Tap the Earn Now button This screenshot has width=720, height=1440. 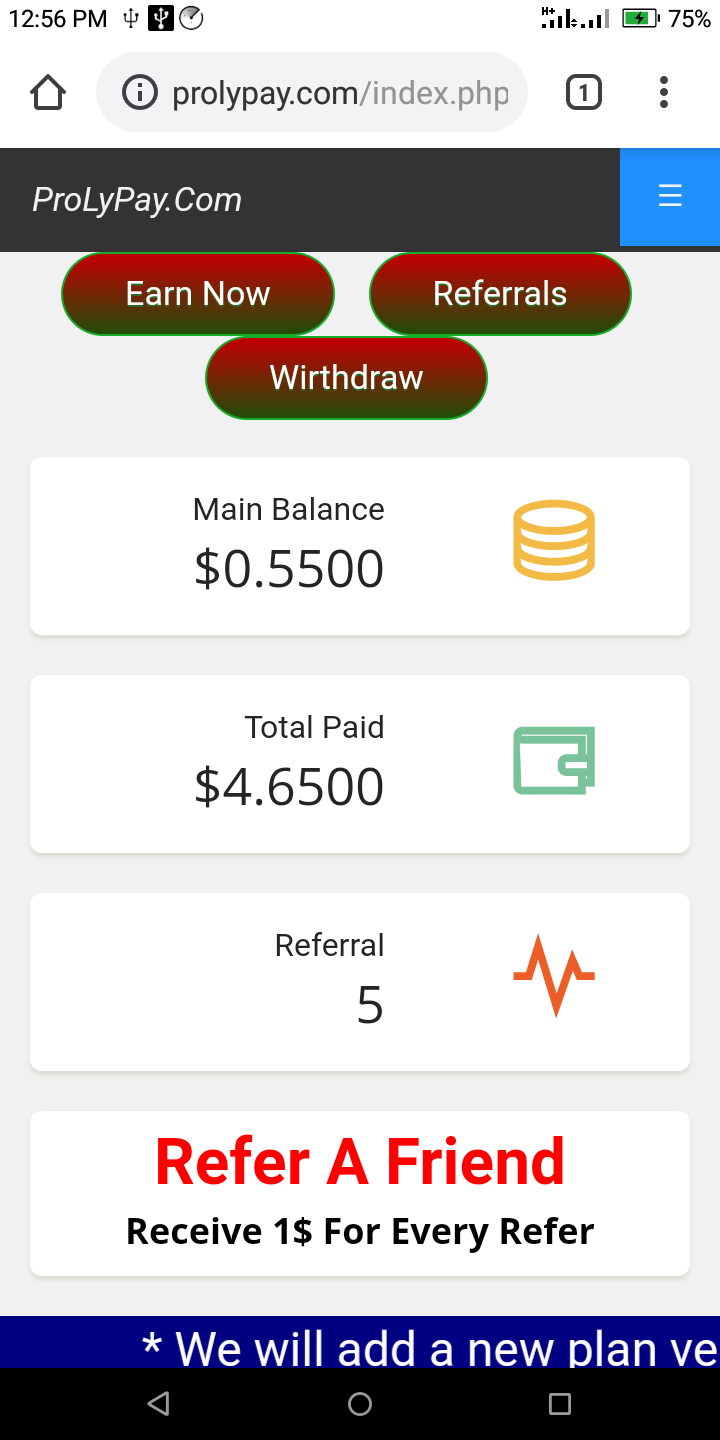[198, 294]
